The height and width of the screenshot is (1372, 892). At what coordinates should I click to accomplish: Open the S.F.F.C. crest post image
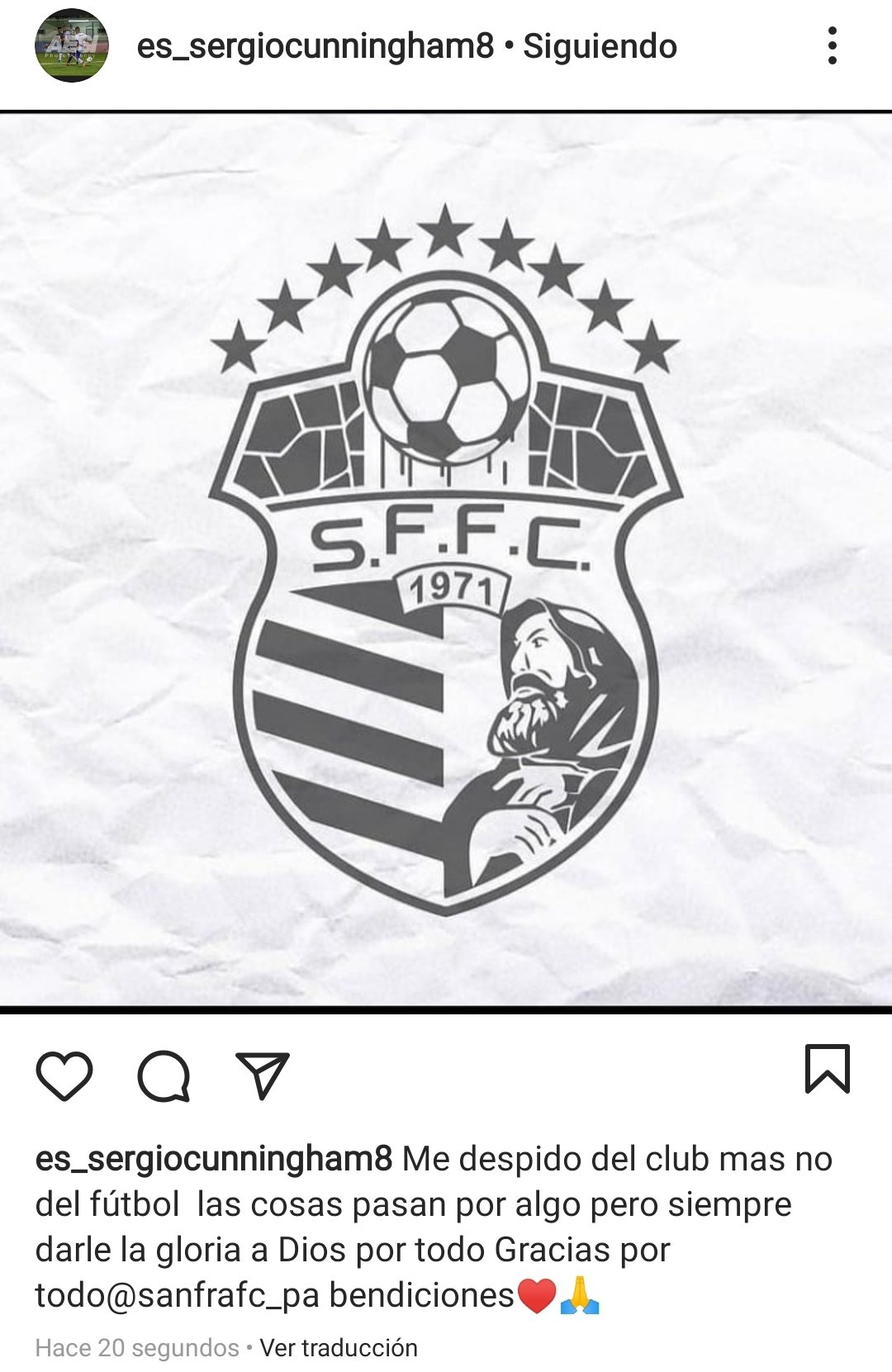click(446, 559)
